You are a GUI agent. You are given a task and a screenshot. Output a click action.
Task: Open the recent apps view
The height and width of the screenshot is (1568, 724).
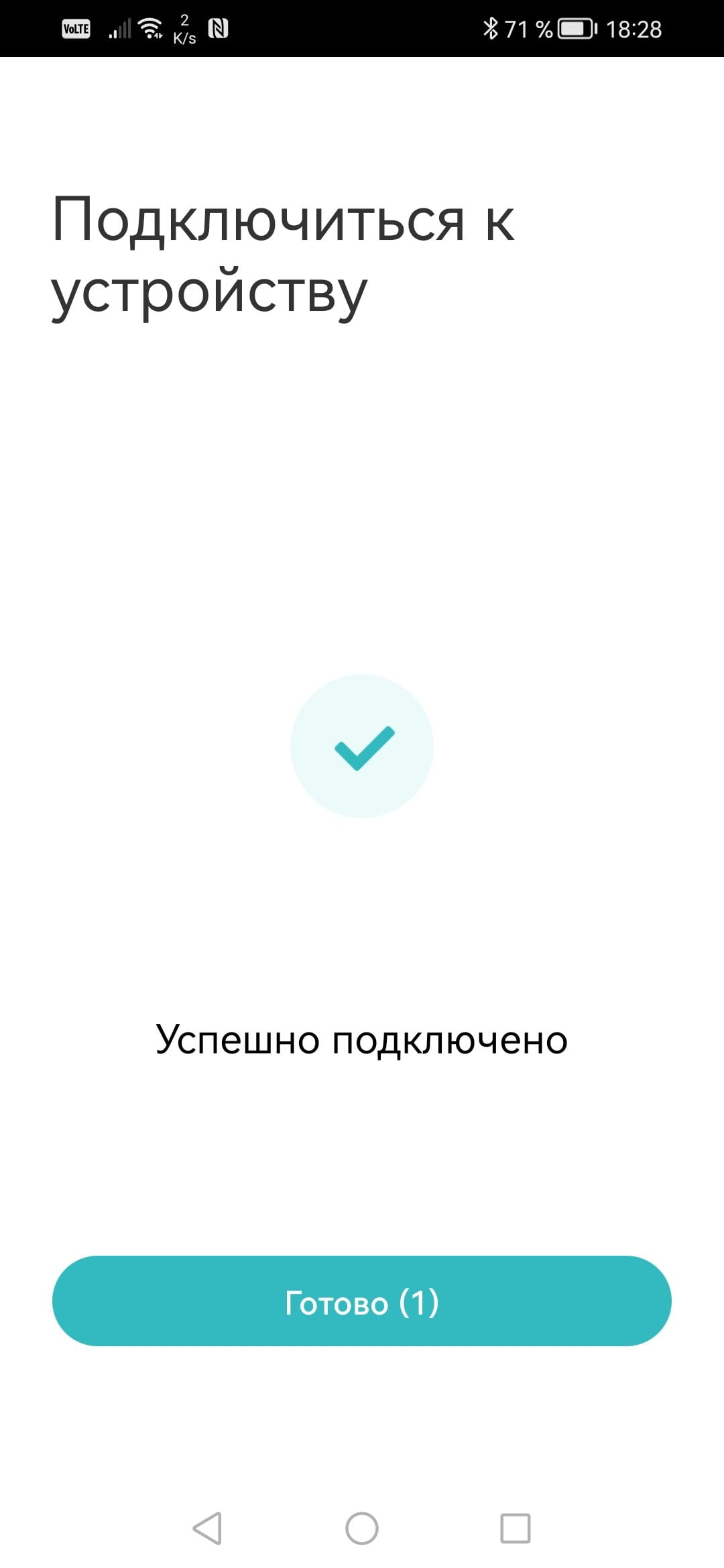pos(516,1528)
